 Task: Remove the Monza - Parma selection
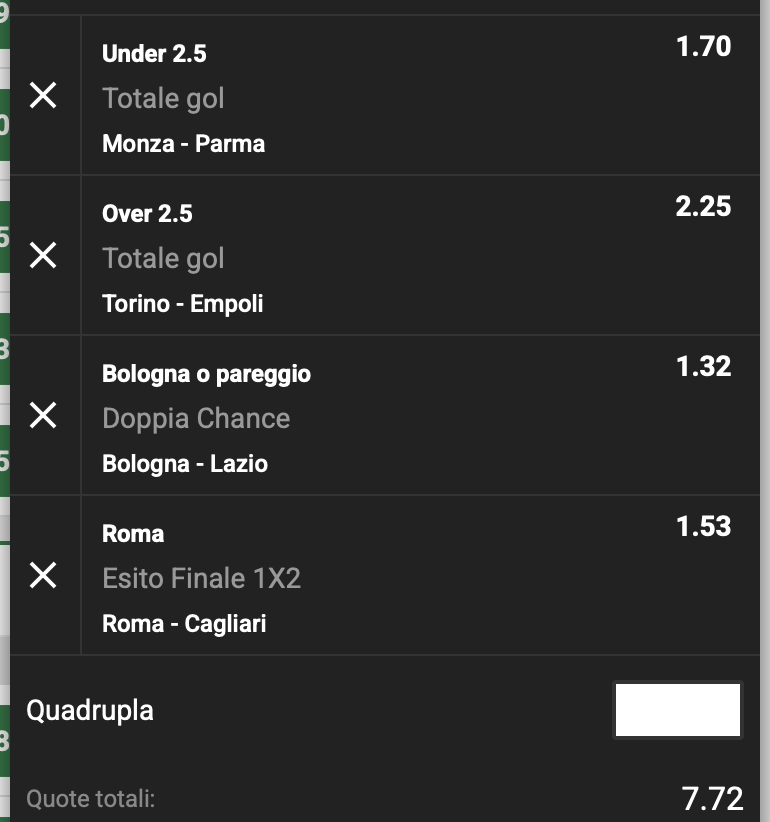coord(43,96)
